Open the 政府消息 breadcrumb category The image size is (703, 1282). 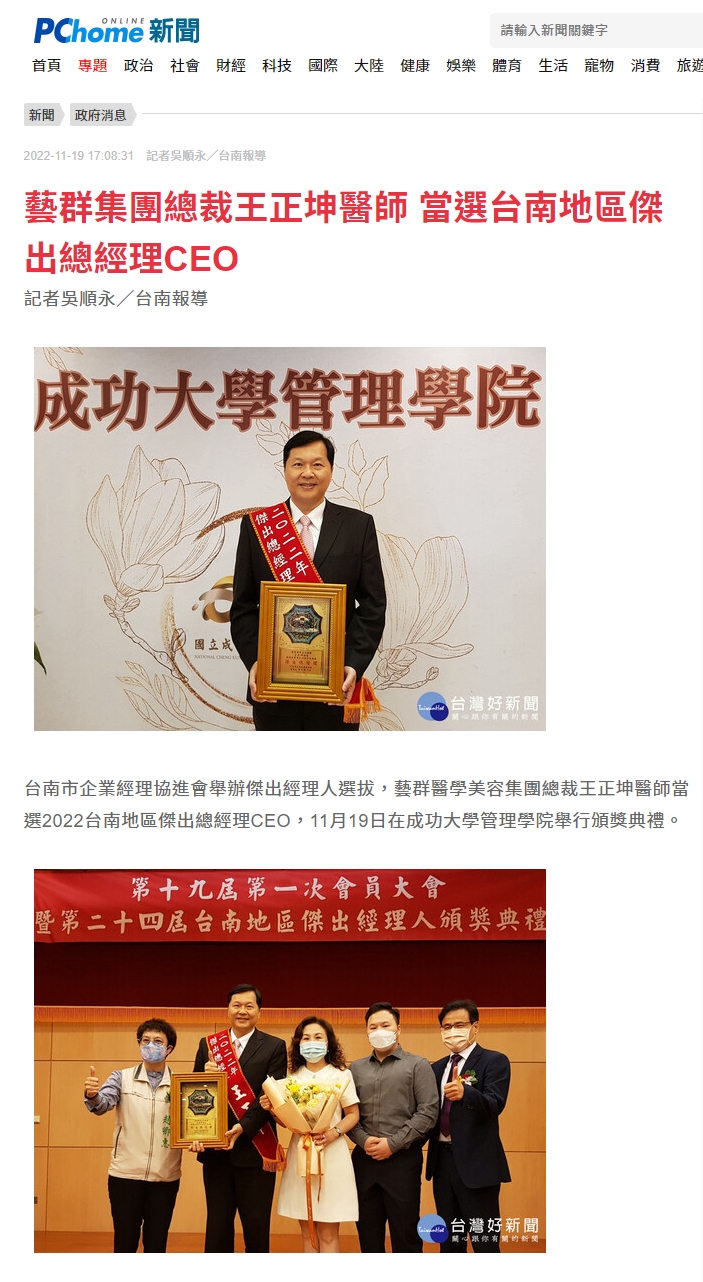pyautogui.click(x=100, y=115)
